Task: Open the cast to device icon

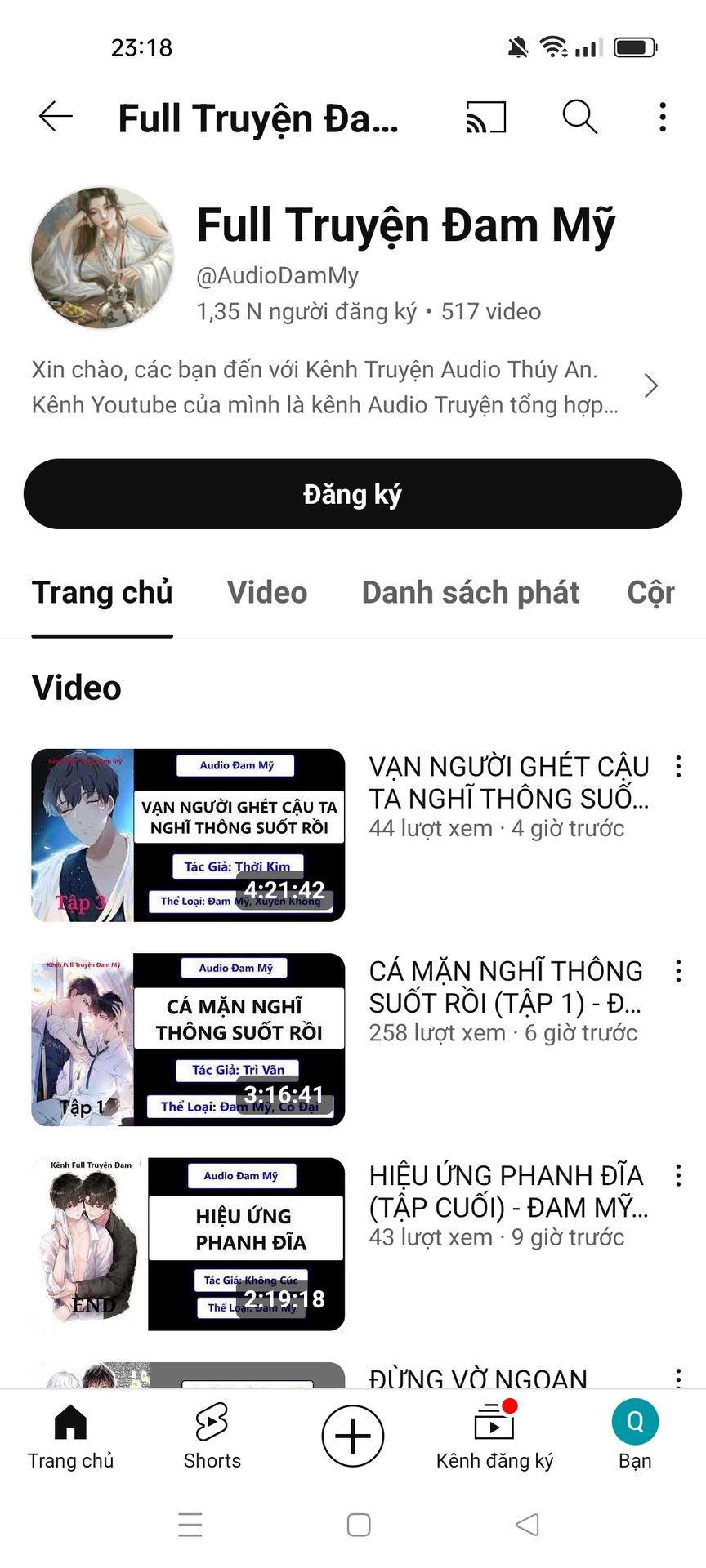Action: click(x=486, y=117)
